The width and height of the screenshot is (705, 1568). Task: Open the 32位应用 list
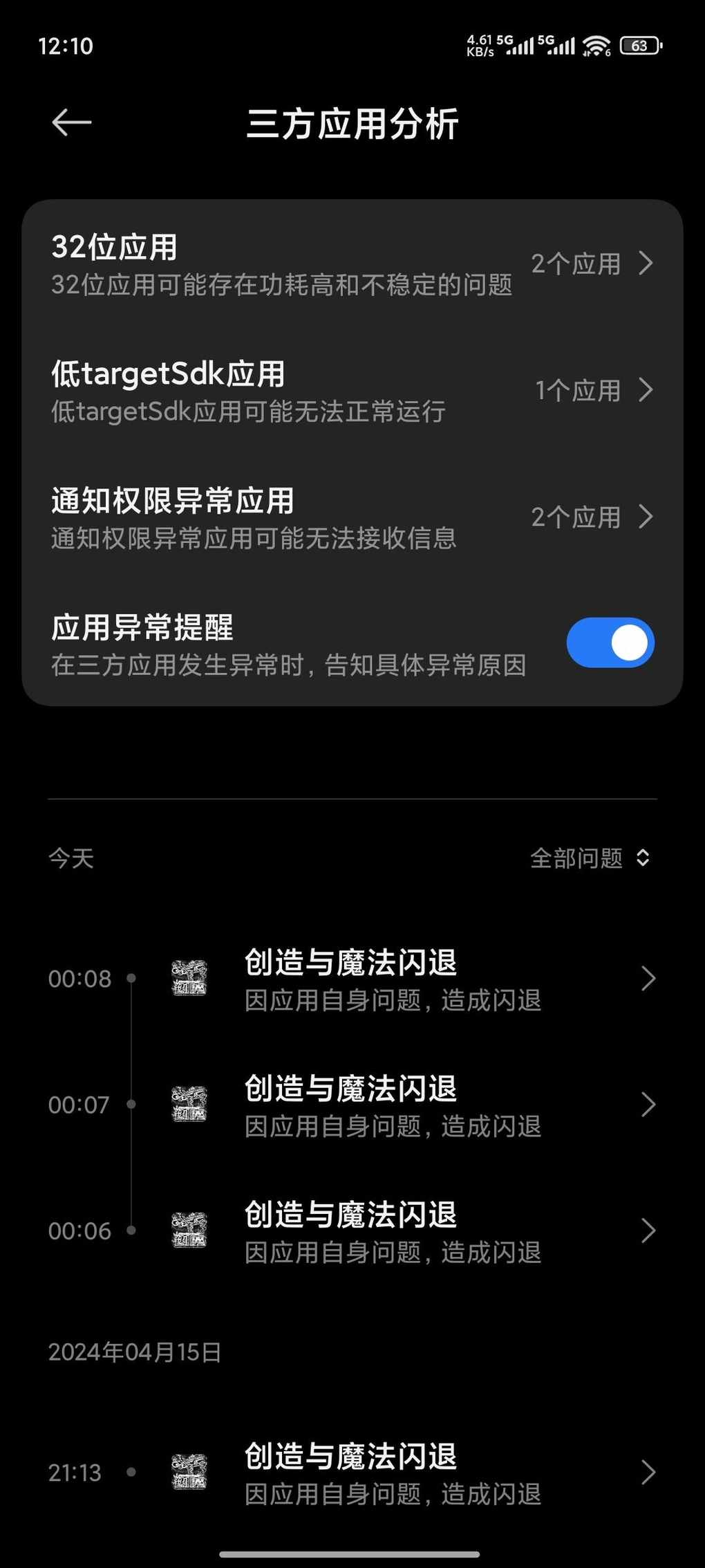click(x=352, y=264)
